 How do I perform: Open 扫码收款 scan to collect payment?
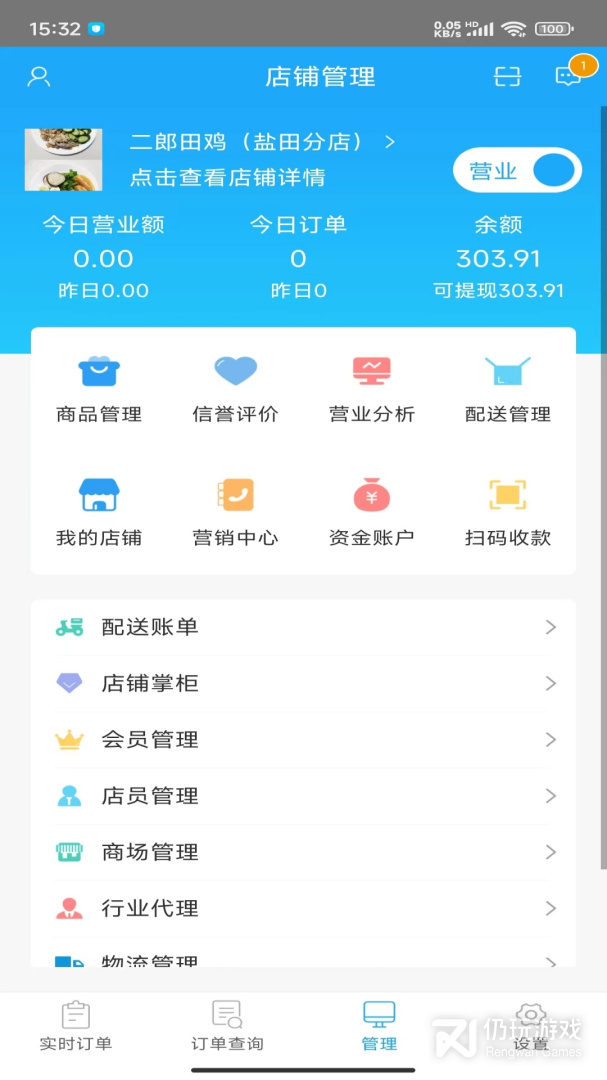pyautogui.click(x=508, y=512)
